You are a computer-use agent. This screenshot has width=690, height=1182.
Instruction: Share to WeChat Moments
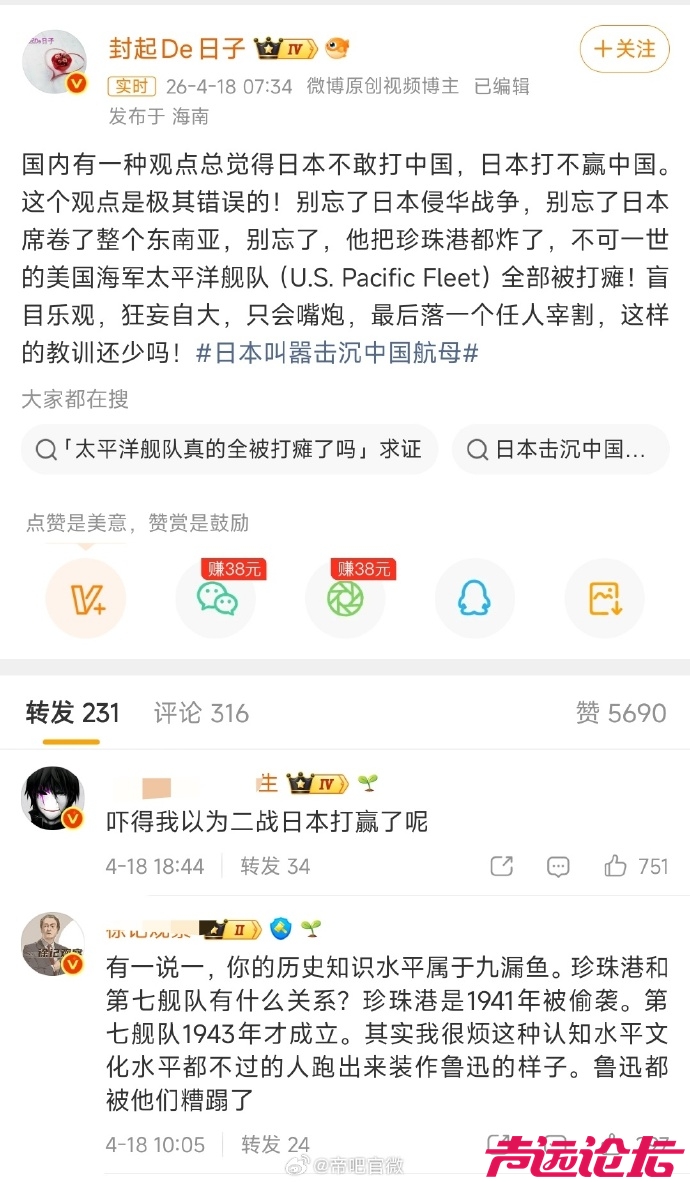(345, 598)
